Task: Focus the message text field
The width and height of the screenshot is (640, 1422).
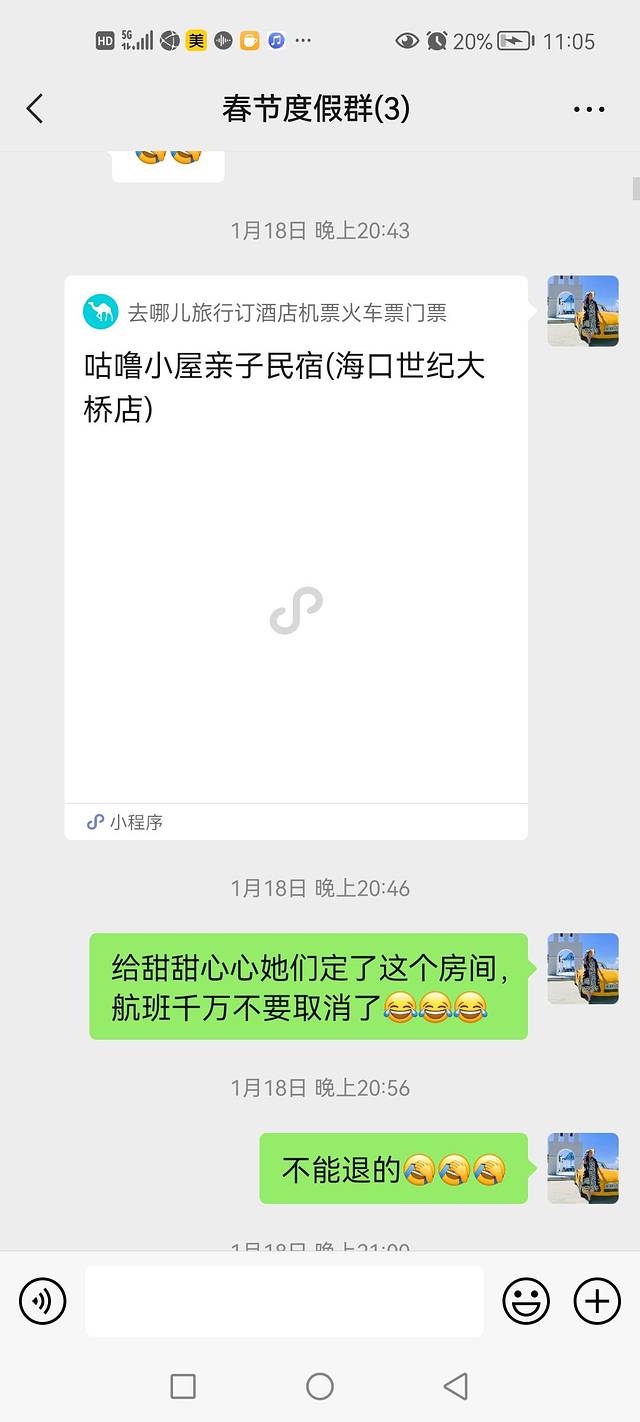Action: click(284, 1301)
